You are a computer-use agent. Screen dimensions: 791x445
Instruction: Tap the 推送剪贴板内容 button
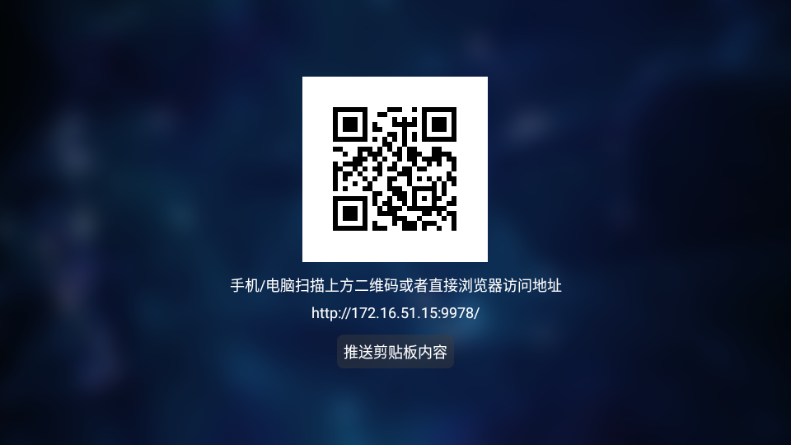click(x=395, y=352)
